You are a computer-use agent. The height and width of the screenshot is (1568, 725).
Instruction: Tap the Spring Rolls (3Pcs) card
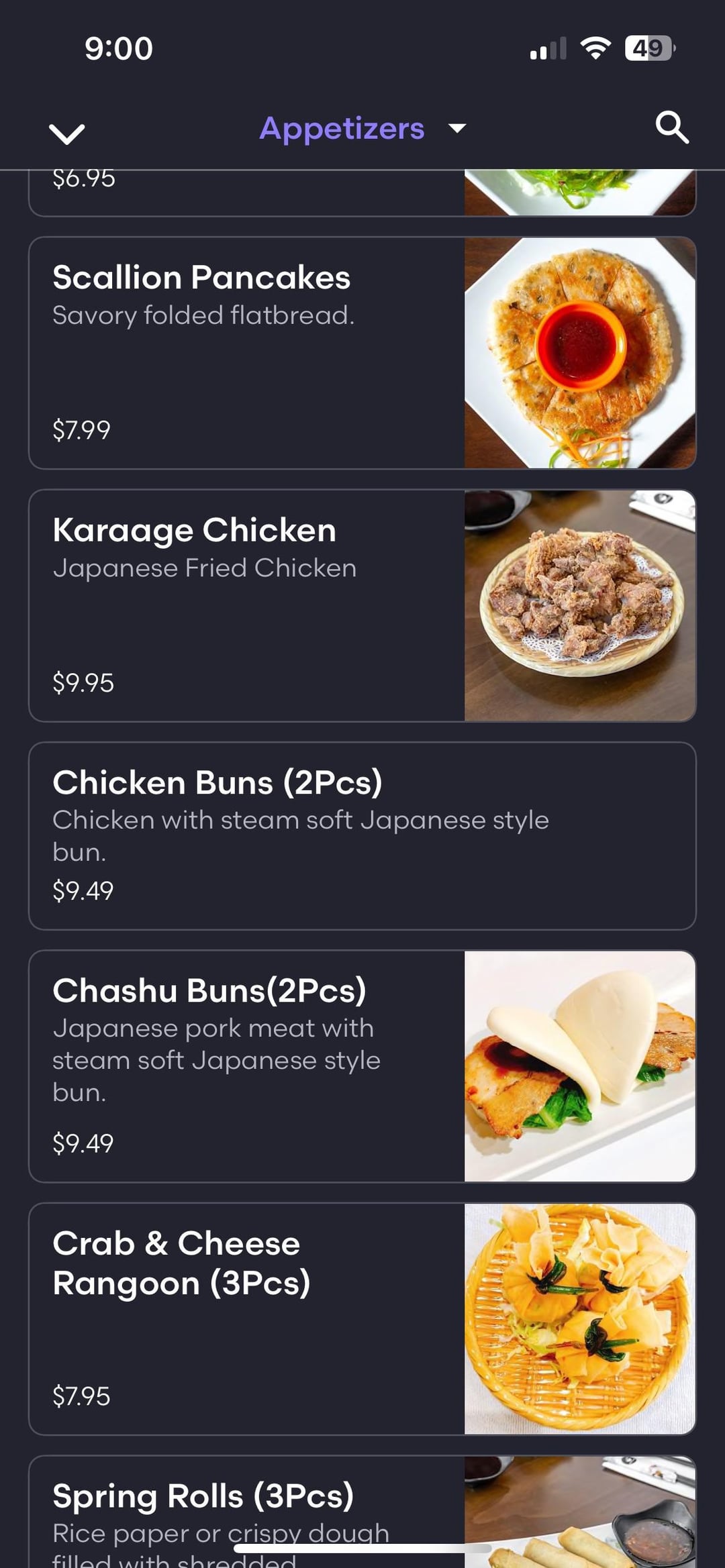coord(362,1513)
